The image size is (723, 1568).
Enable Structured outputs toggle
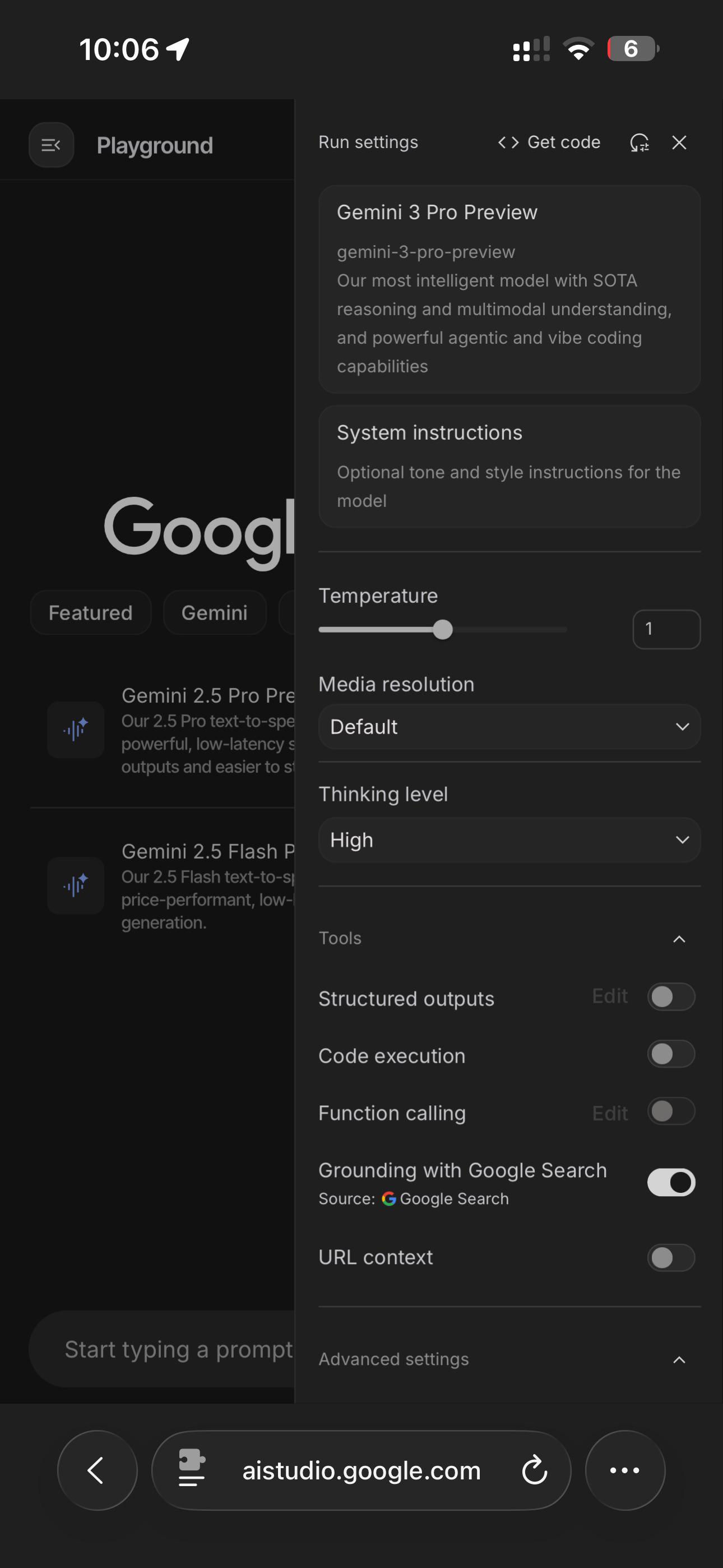tap(671, 997)
